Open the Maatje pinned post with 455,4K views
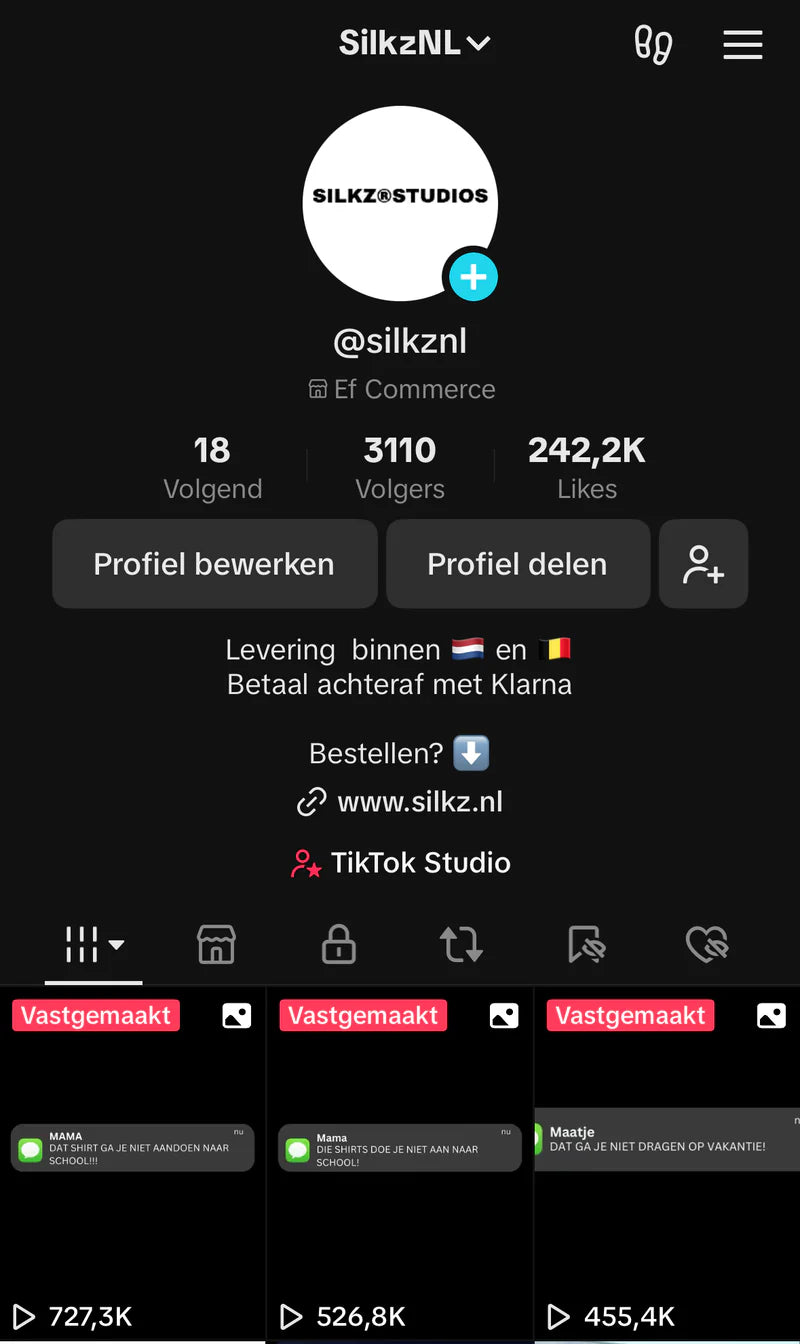800x1344 pixels. click(667, 1165)
